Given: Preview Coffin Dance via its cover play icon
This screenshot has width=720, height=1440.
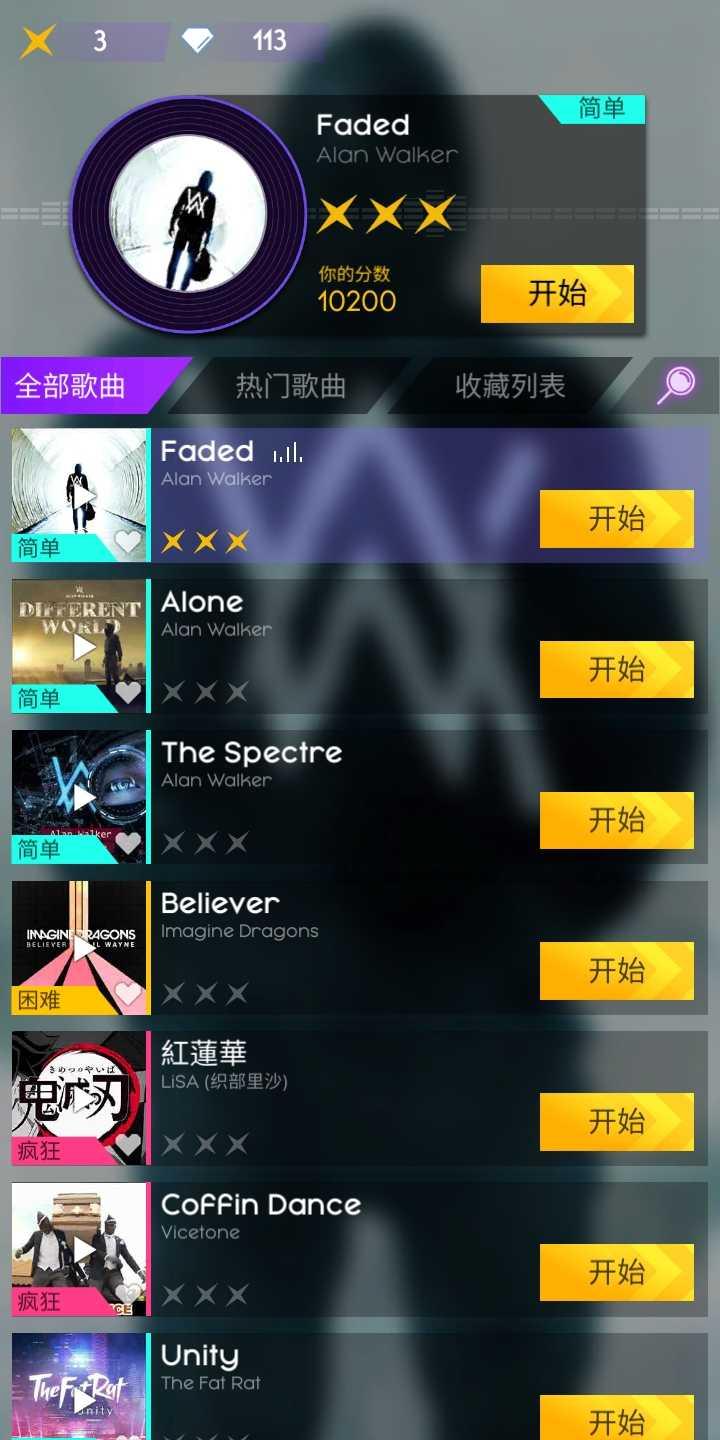Looking at the screenshot, I should [x=84, y=1249].
